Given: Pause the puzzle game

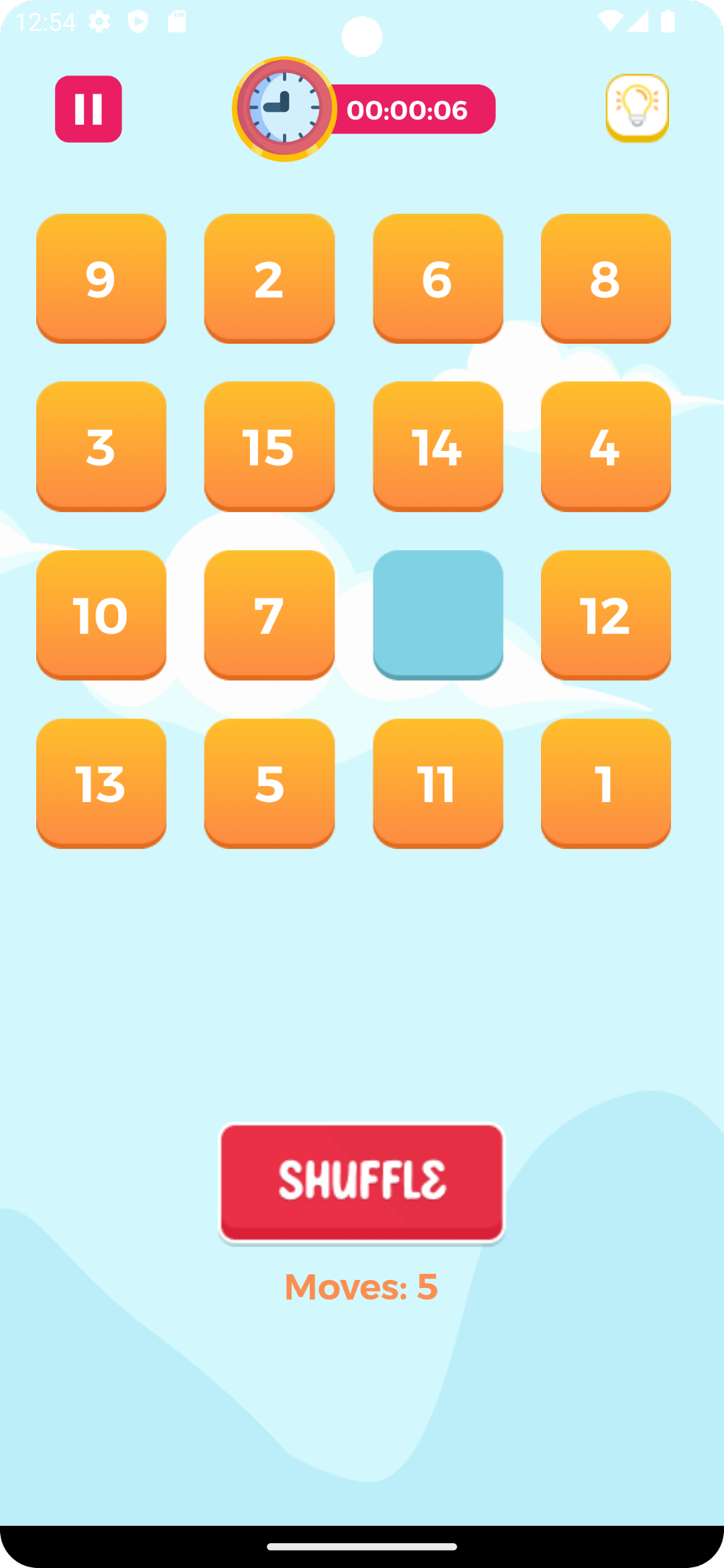Looking at the screenshot, I should (x=88, y=109).
